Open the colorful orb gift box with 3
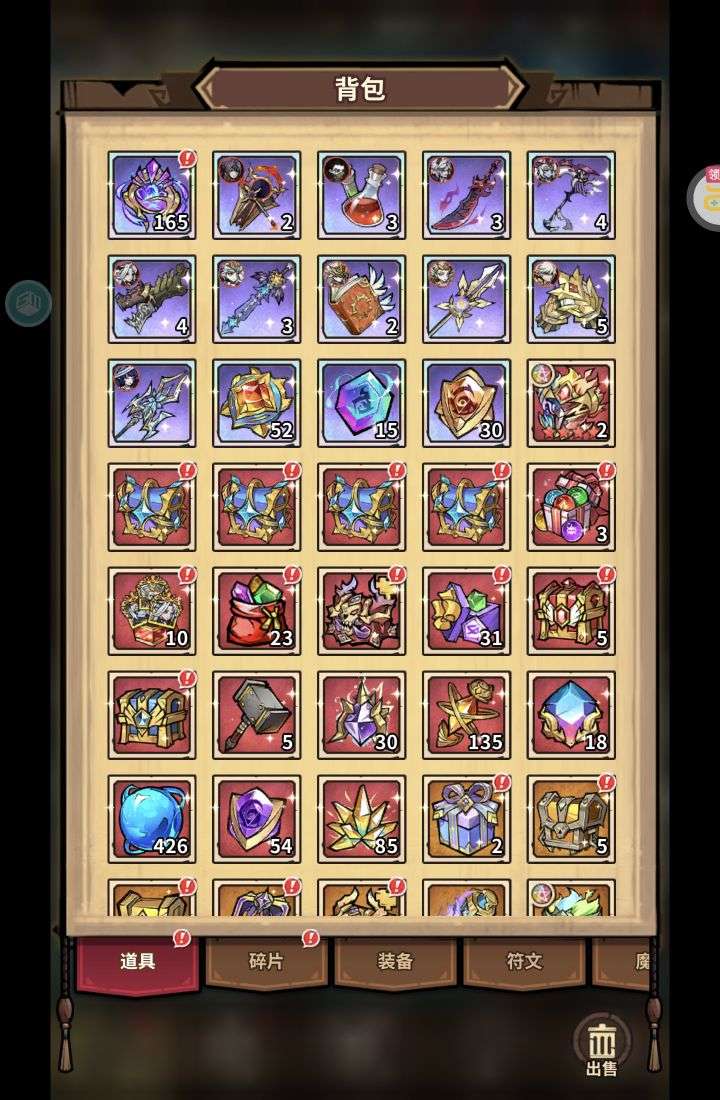Screen dimensions: 720x1100 click(x=571, y=507)
